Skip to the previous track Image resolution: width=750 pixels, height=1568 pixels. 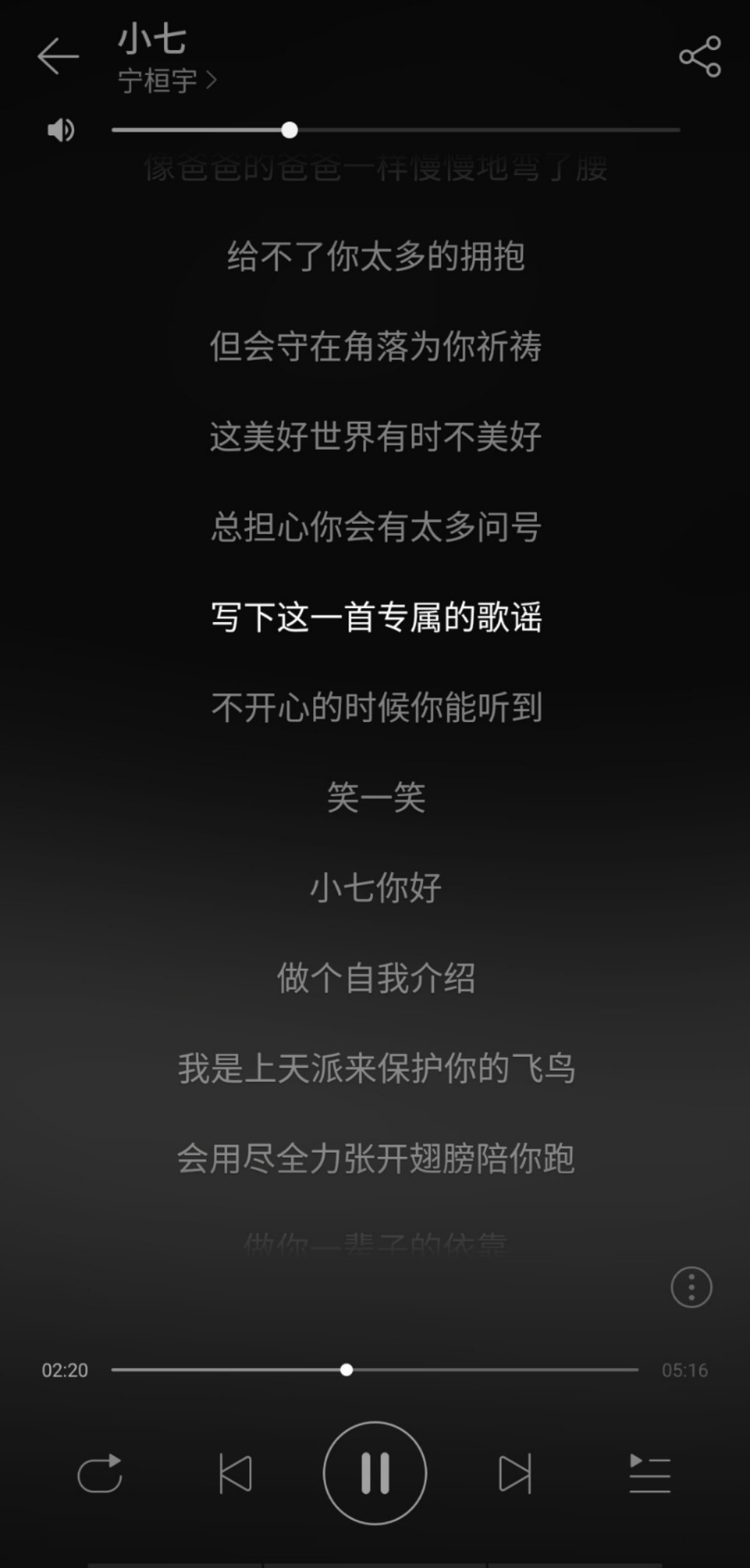pos(235,1474)
